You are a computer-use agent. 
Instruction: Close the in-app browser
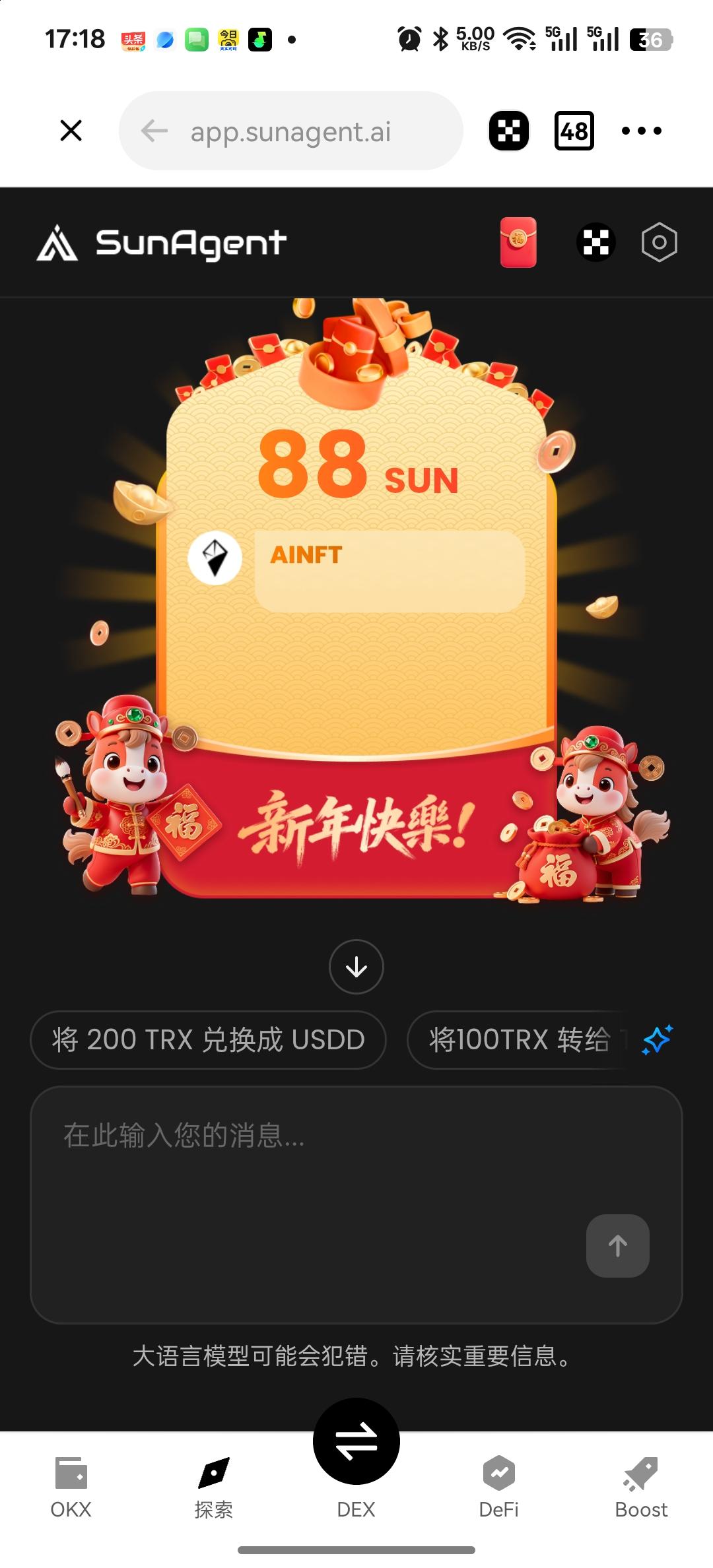pyautogui.click(x=71, y=131)
